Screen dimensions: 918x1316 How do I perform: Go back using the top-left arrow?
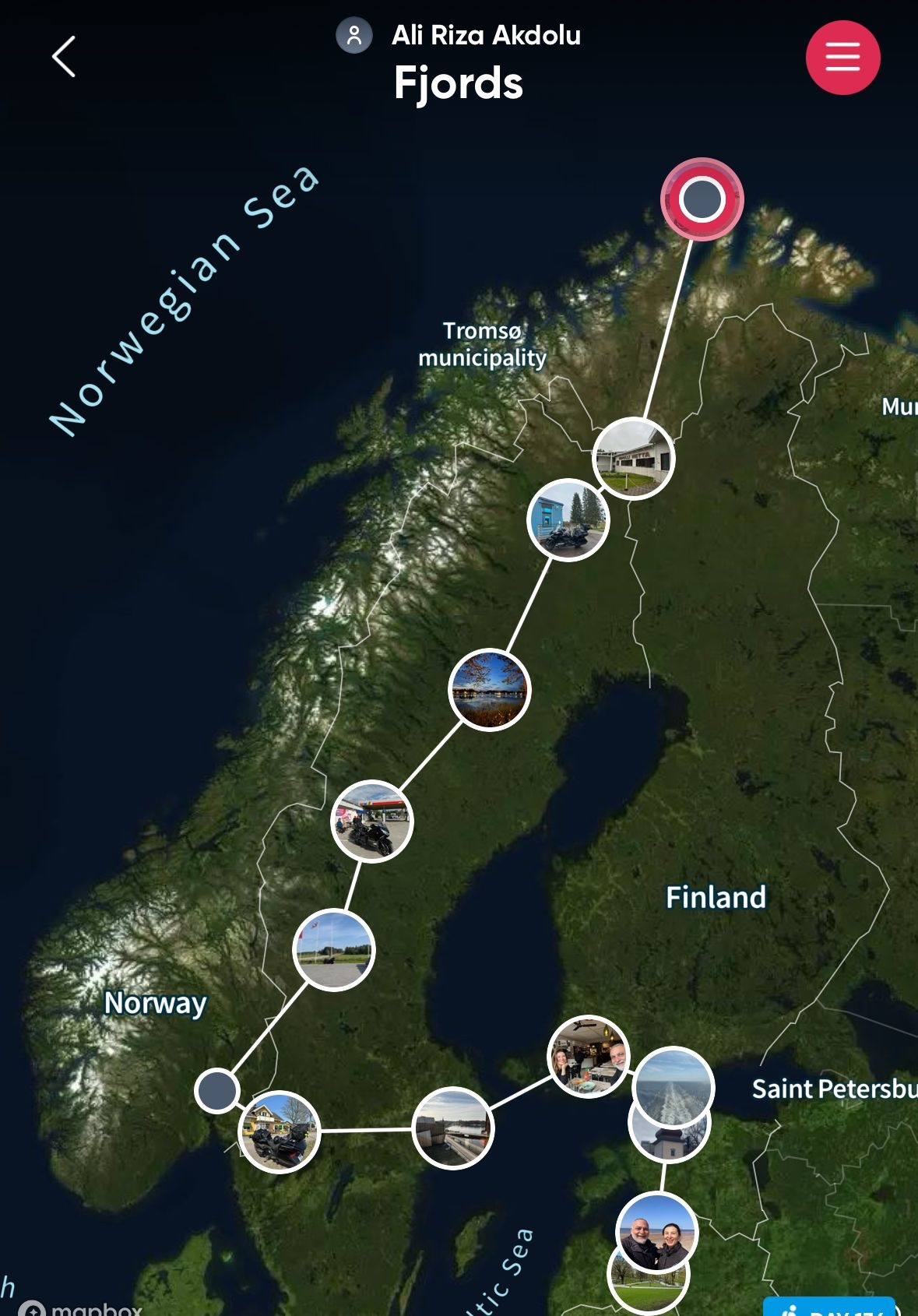click(64, 57)
